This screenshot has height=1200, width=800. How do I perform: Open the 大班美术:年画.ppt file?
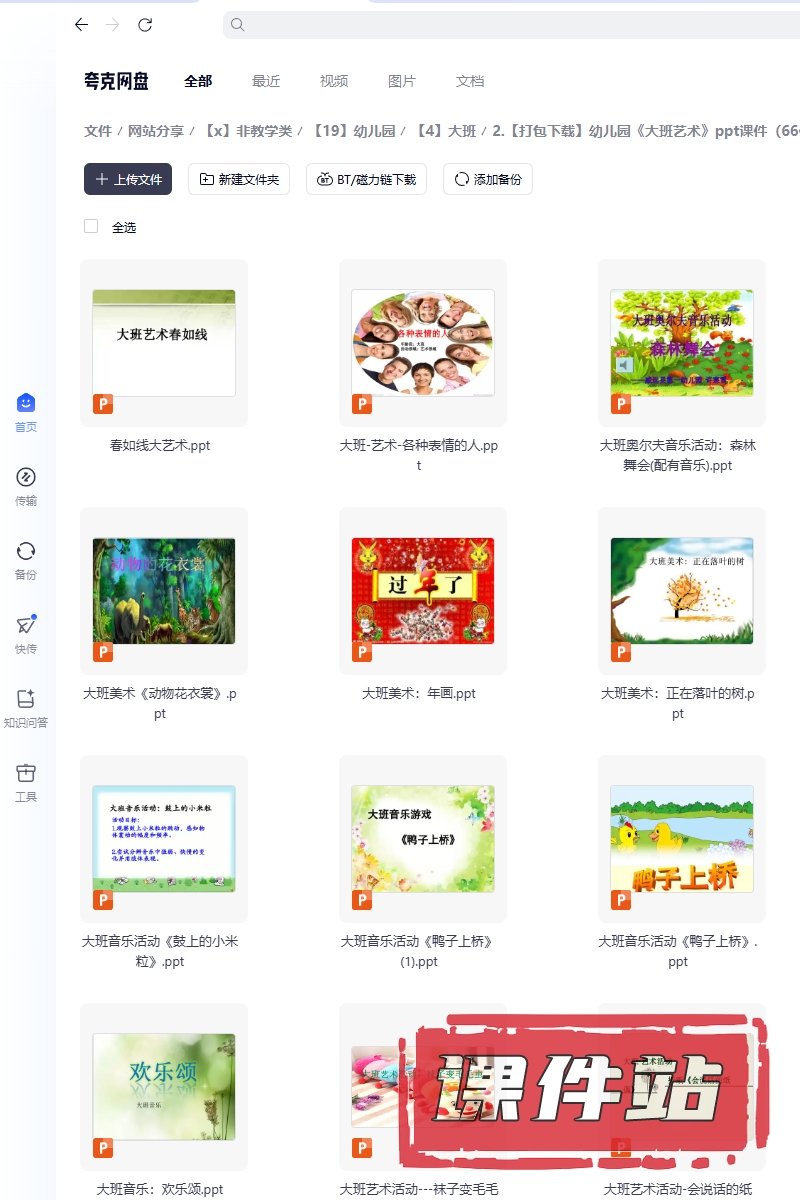click(423, 591)
